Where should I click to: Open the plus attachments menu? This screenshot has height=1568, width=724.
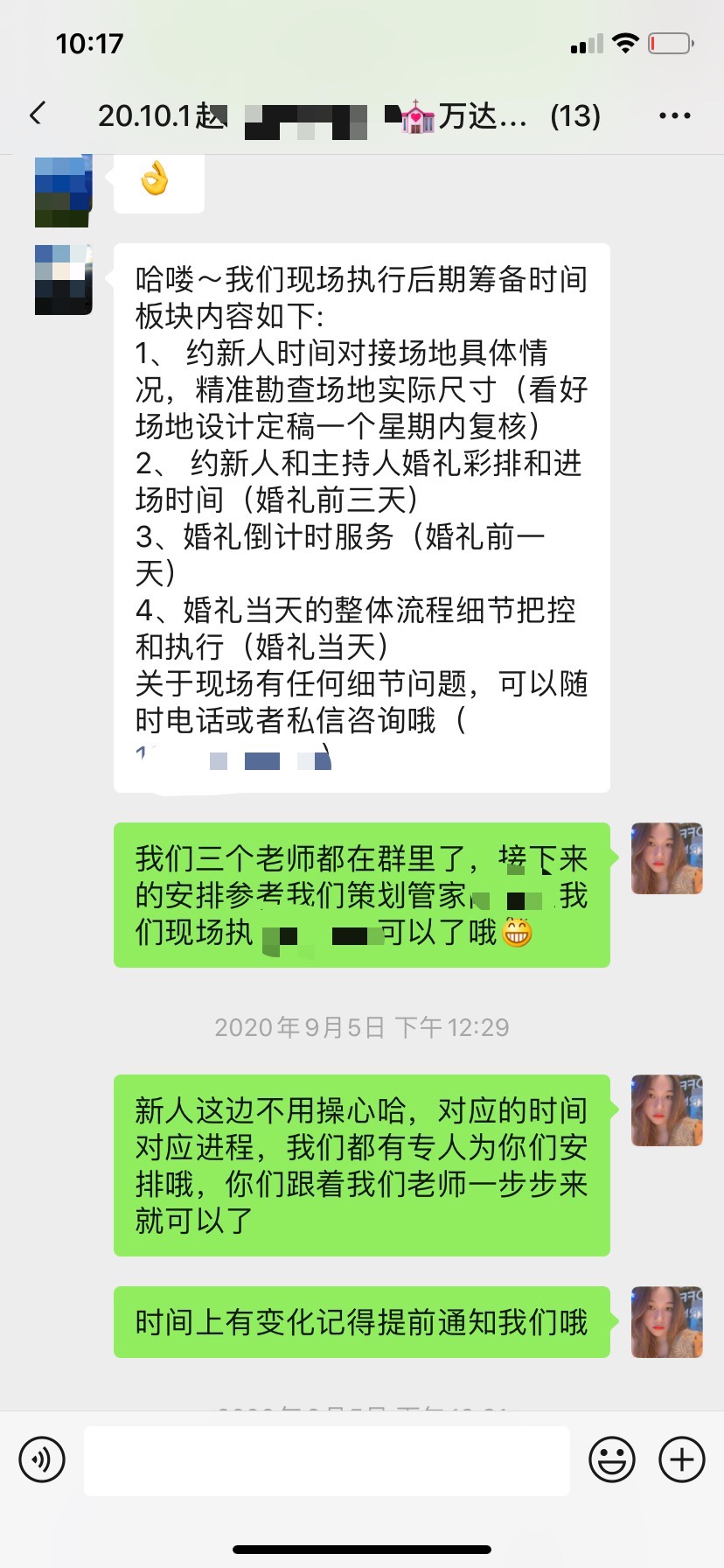(682, 1459)
